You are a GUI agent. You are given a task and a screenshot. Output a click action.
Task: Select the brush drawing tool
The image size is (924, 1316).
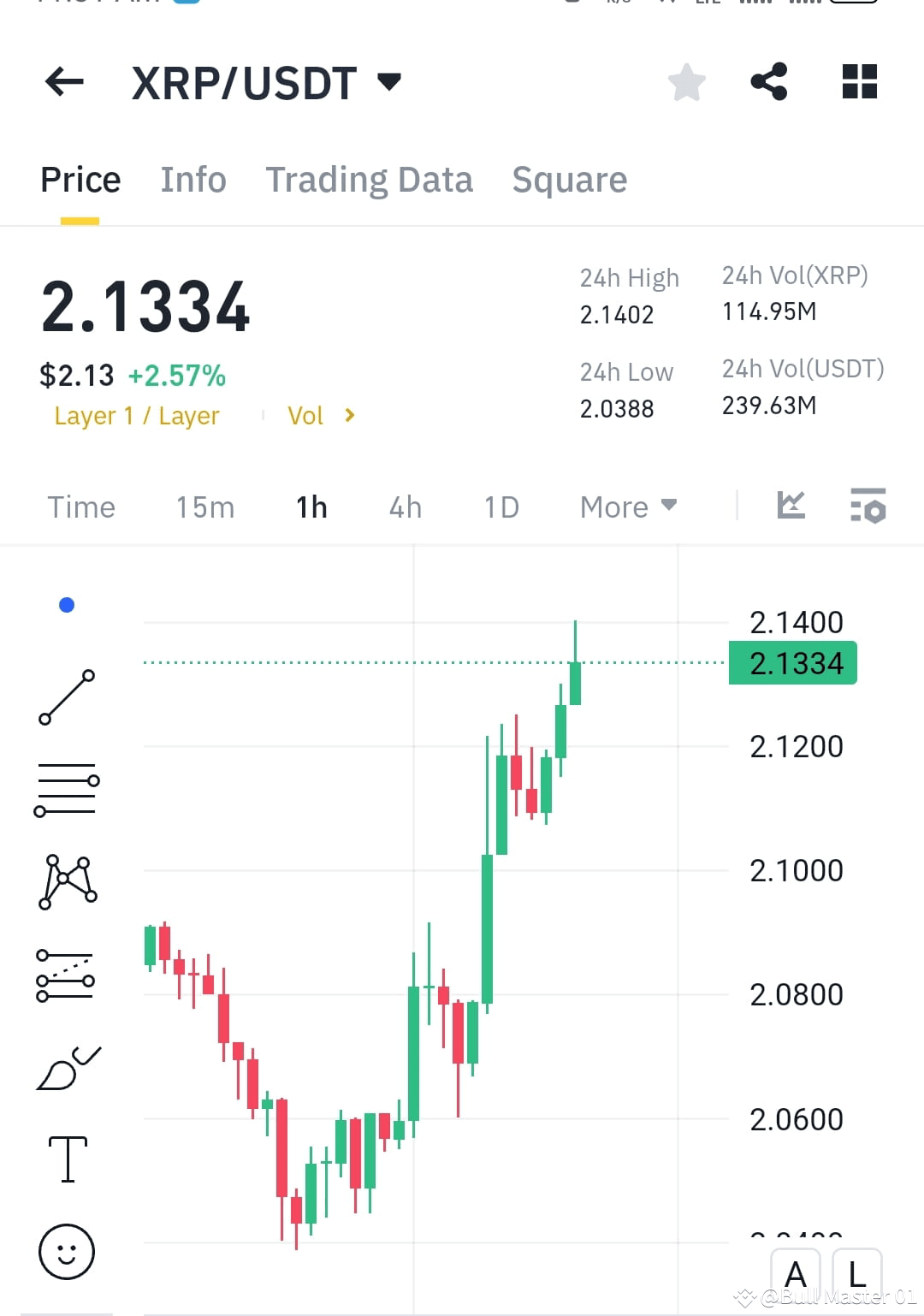click(x=66, y=1065)
